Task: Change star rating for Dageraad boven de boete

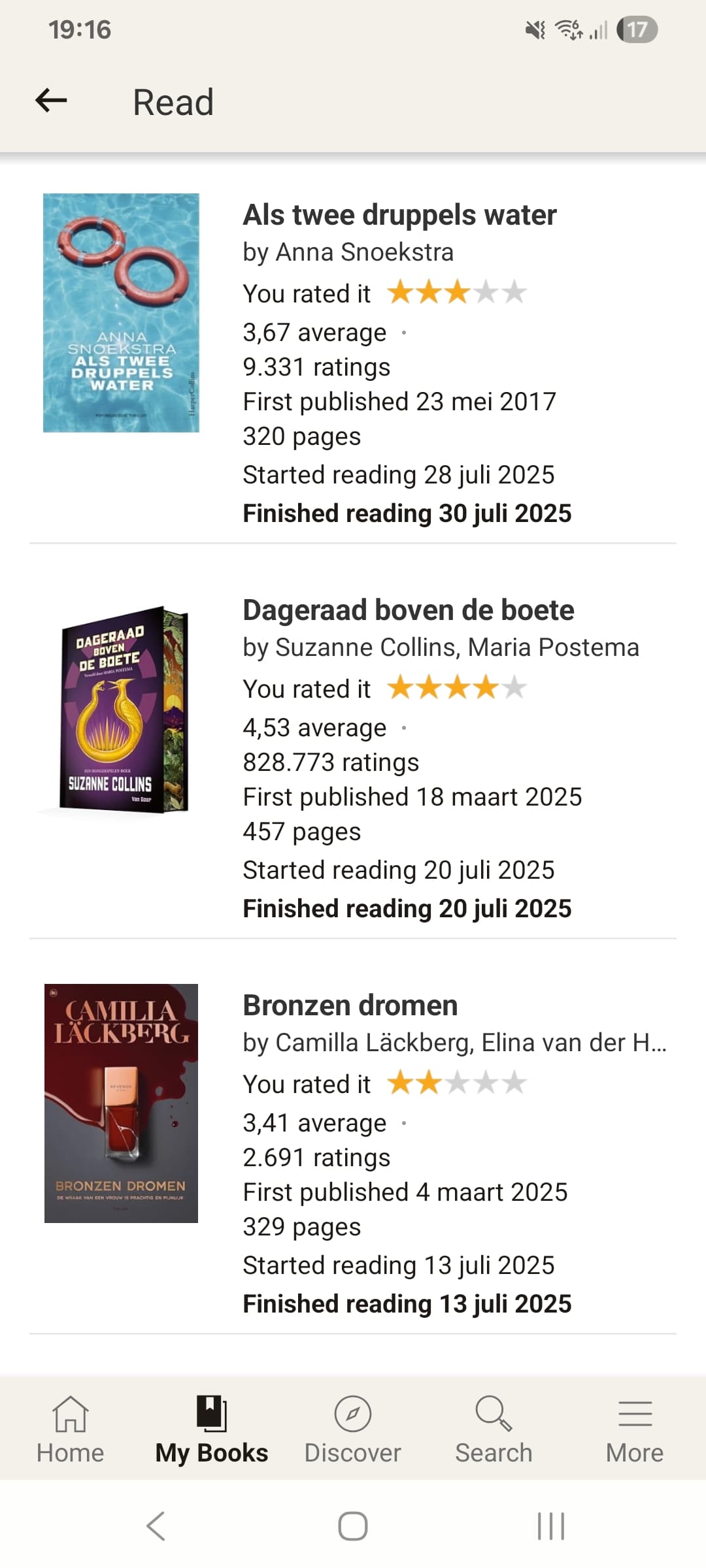Action: pyautogui.click(x=457, y=688)
